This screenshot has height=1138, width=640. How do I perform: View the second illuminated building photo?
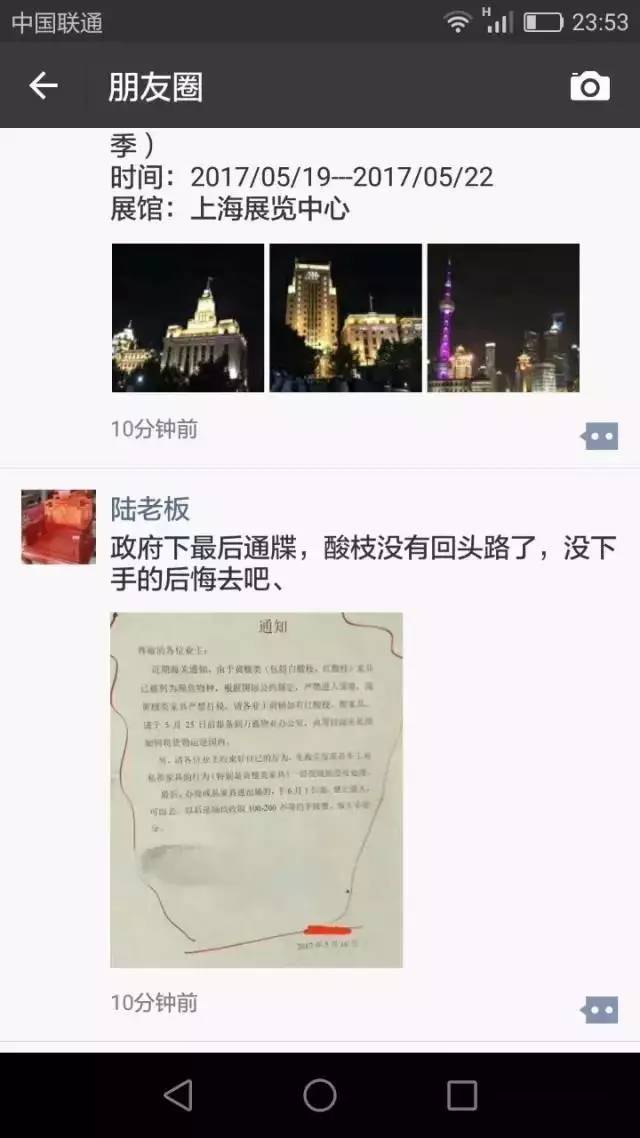click(x=345, y=318)
